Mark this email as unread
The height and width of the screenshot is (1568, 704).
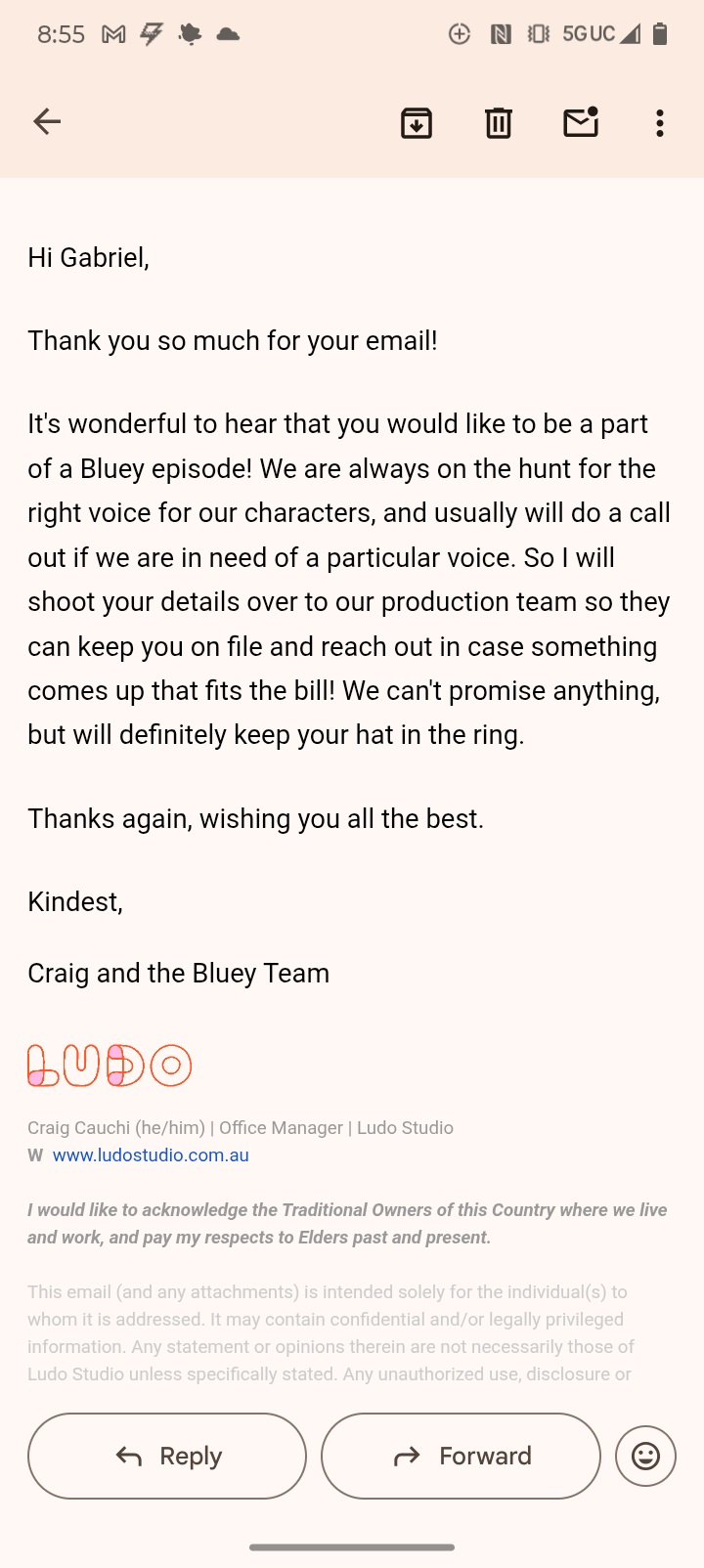[581, 122]
